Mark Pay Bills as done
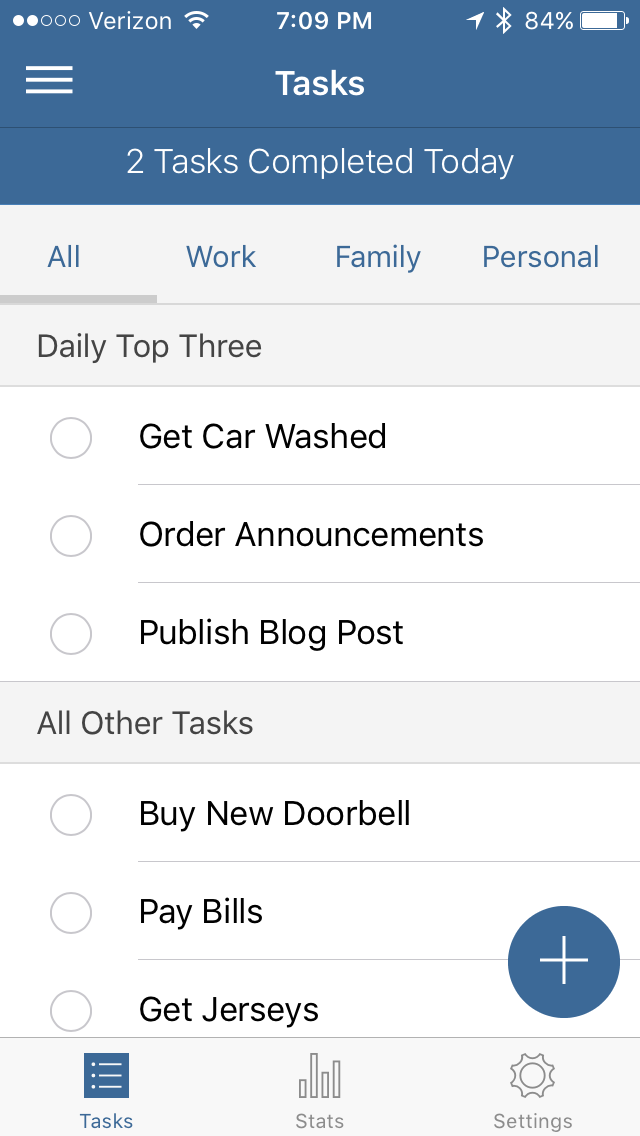Screen dimensions: 640x1136 coord(71,913)
